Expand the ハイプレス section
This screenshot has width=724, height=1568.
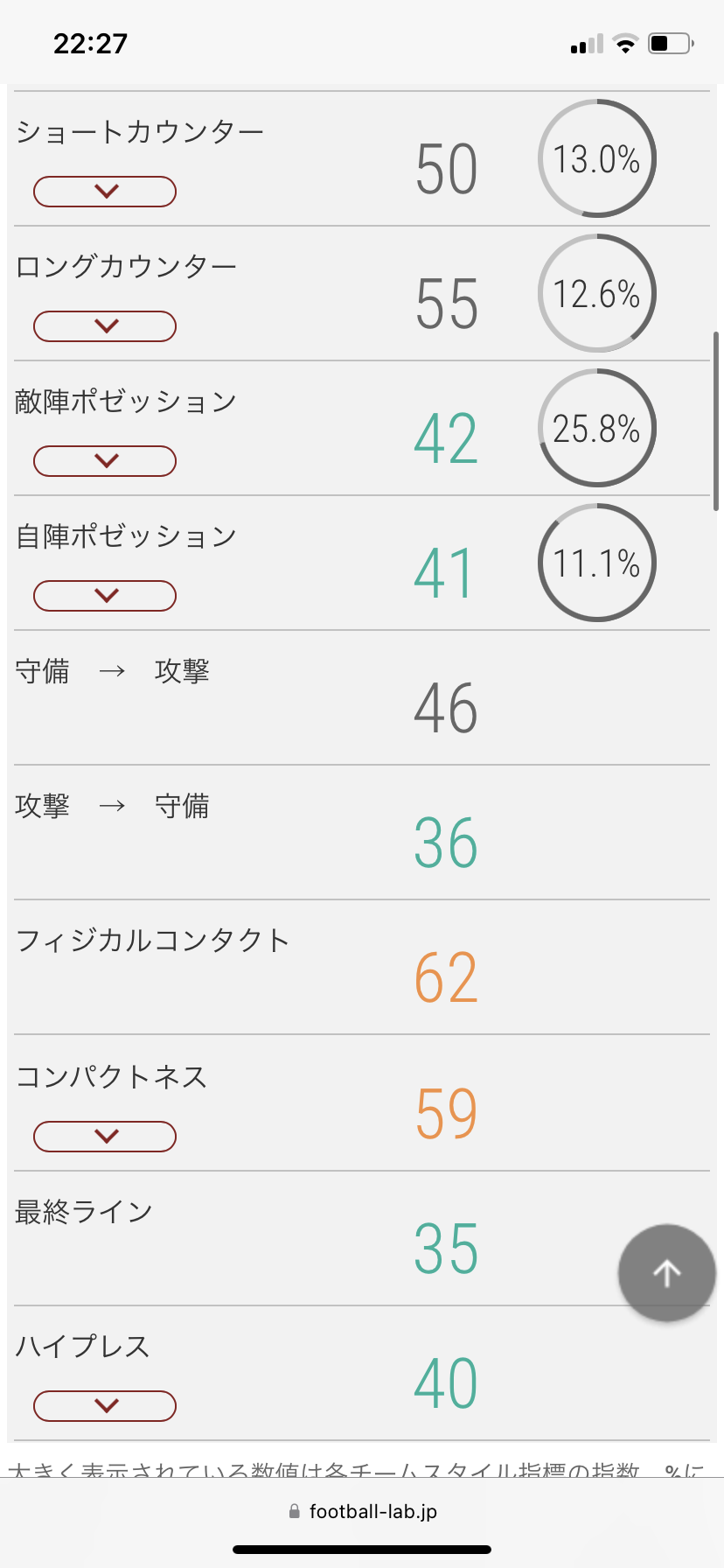pyautogui.click(x=105, y=1406)
